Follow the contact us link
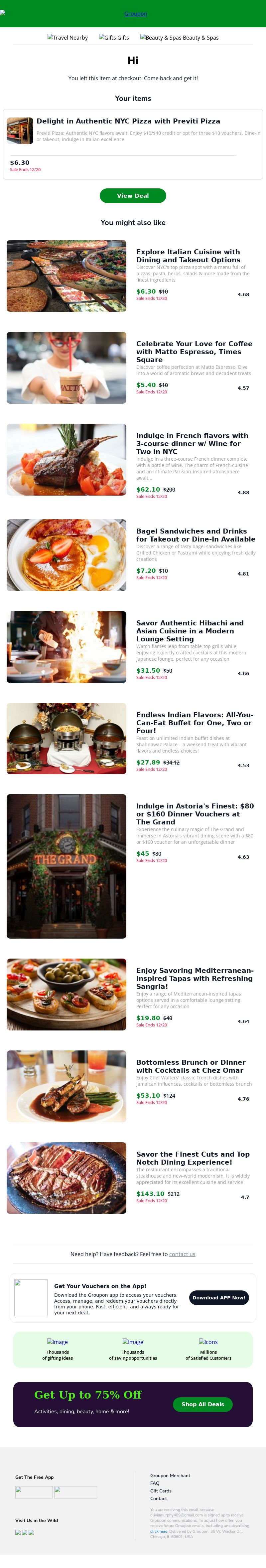266x1568 pixels. 182,1254
